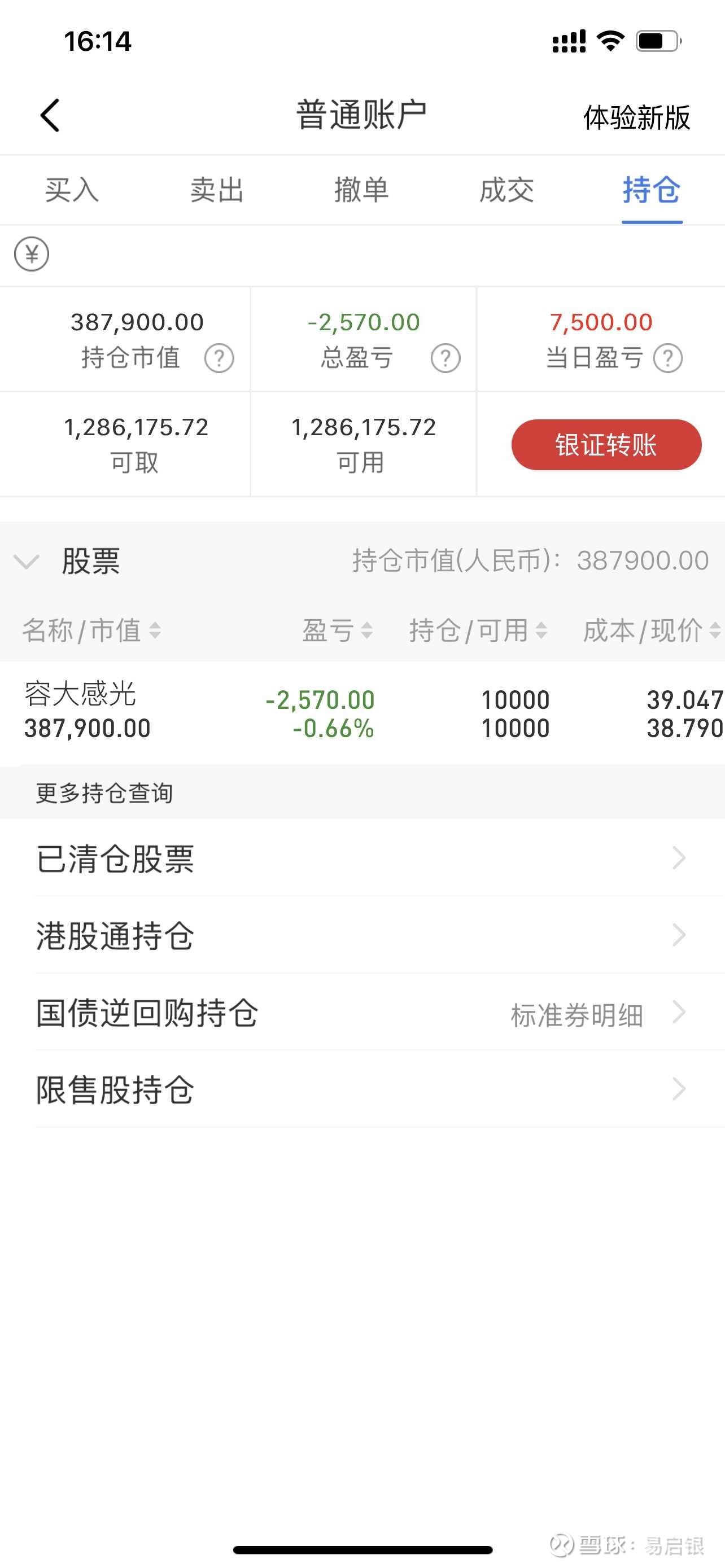The image size is (725, 1568).
Task: Switch to the 卖出 tab
Action: coord(217,190)
